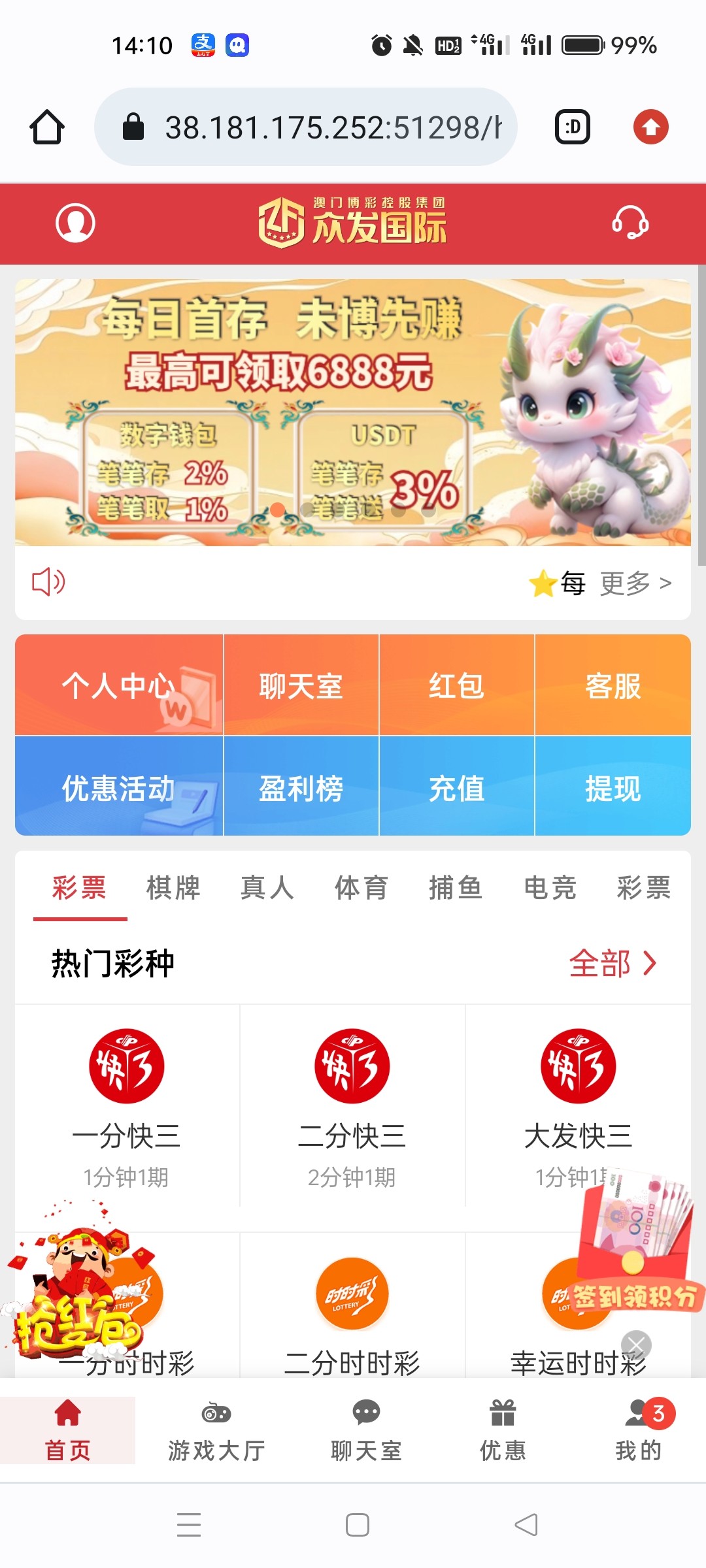The image size is (706, 1568).
Task: Switch to the 棋牌 tab
Action: click(x=173, y=889)
